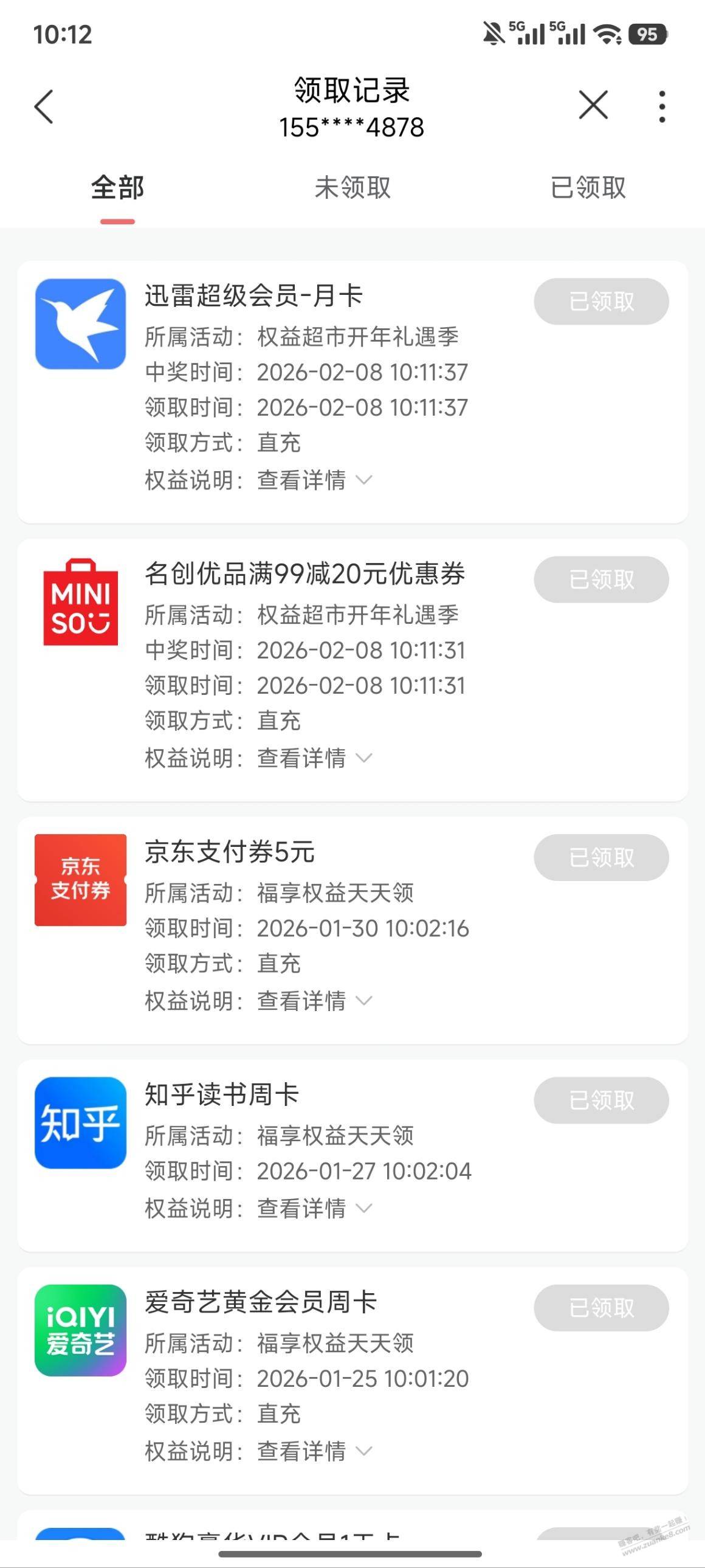The height and width of the screenshot is (1568, 705).
Task: Tap 已领取 button on 知乎读书周卡
Action: 601,1100
